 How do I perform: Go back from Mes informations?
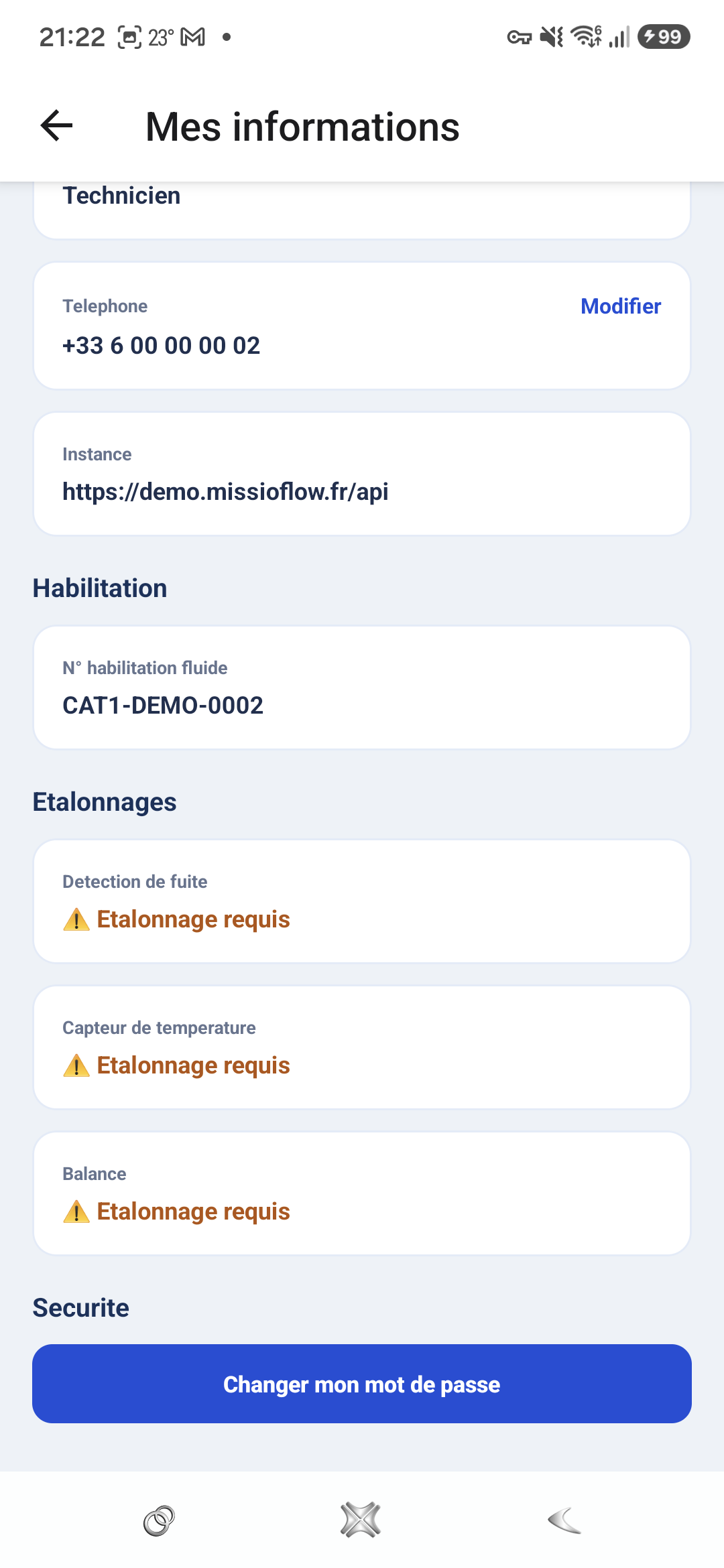click(x=56, y=126)
